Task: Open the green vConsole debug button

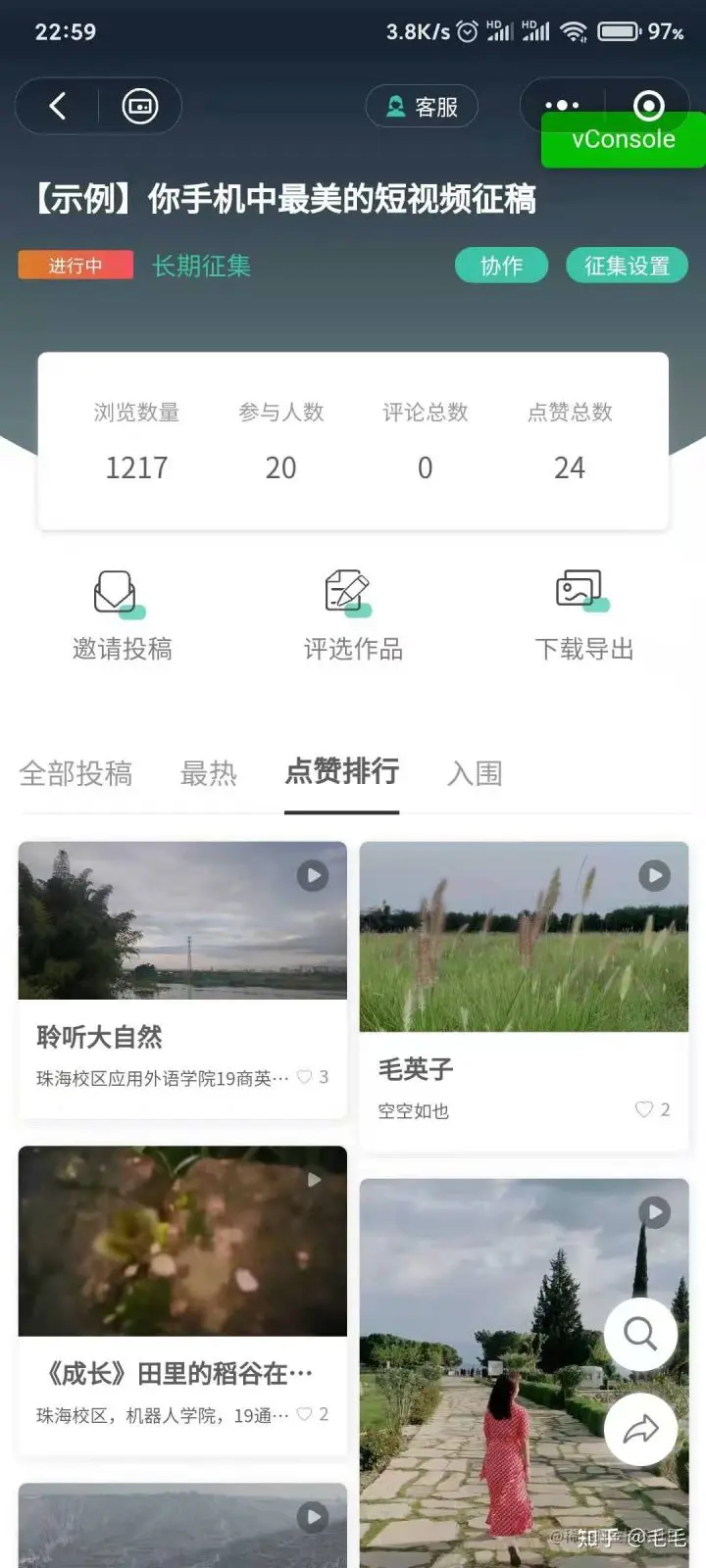Action: tap(624, 140)
